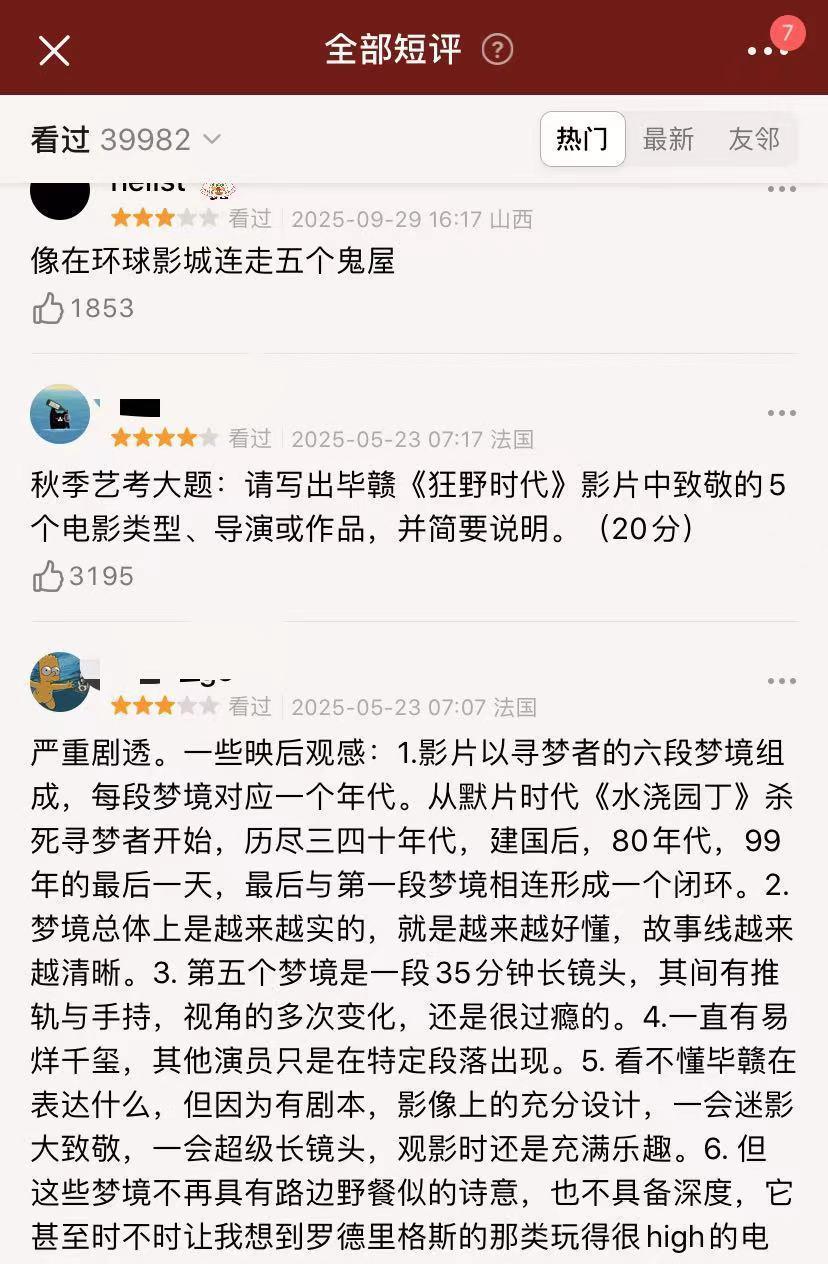This screenshot has width=828, height=1264.
Task: Open more options for the 秋季艺考大题 review
Action: [781, 413]
